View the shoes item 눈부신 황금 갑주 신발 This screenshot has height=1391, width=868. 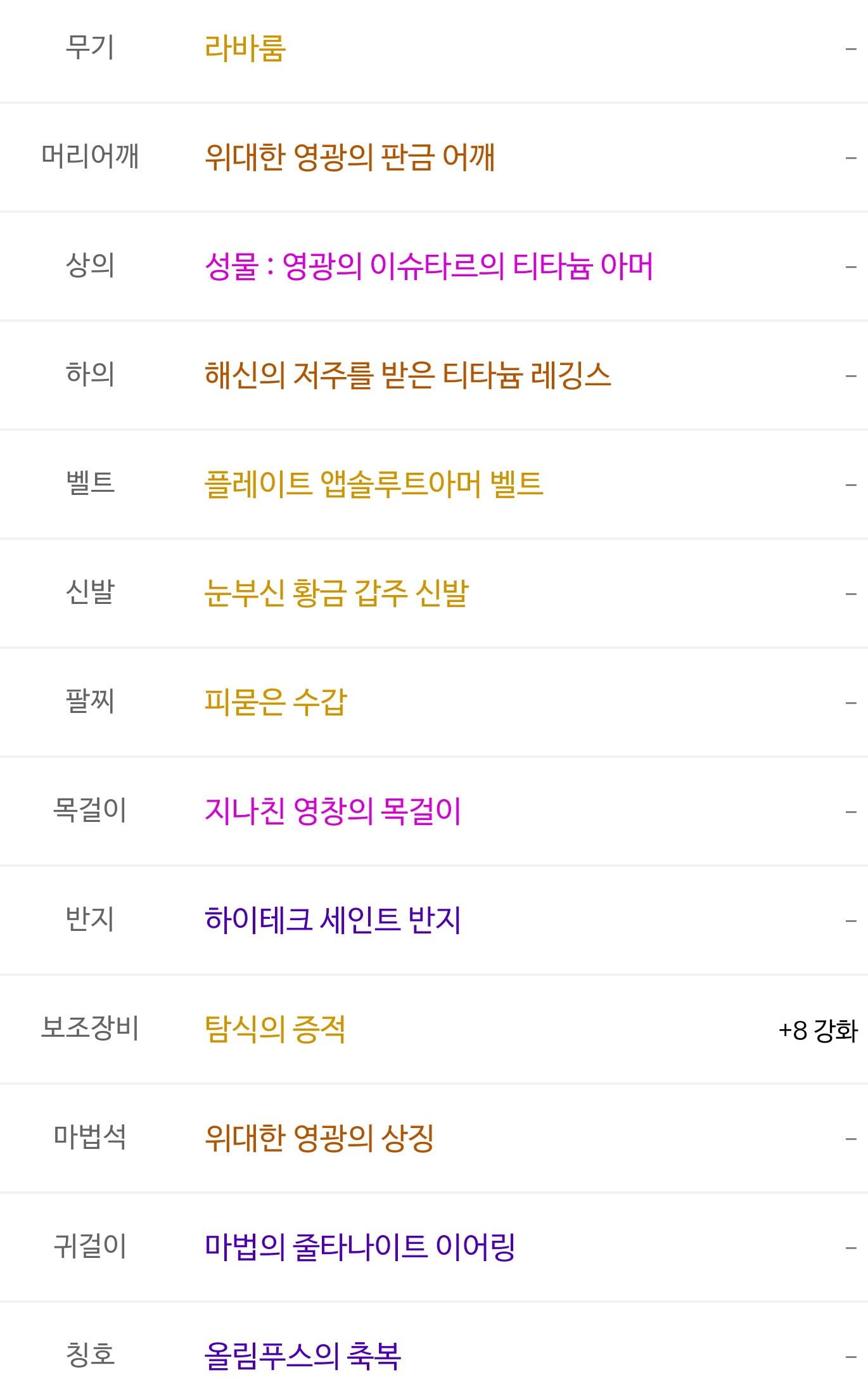(x=336, y=593)
